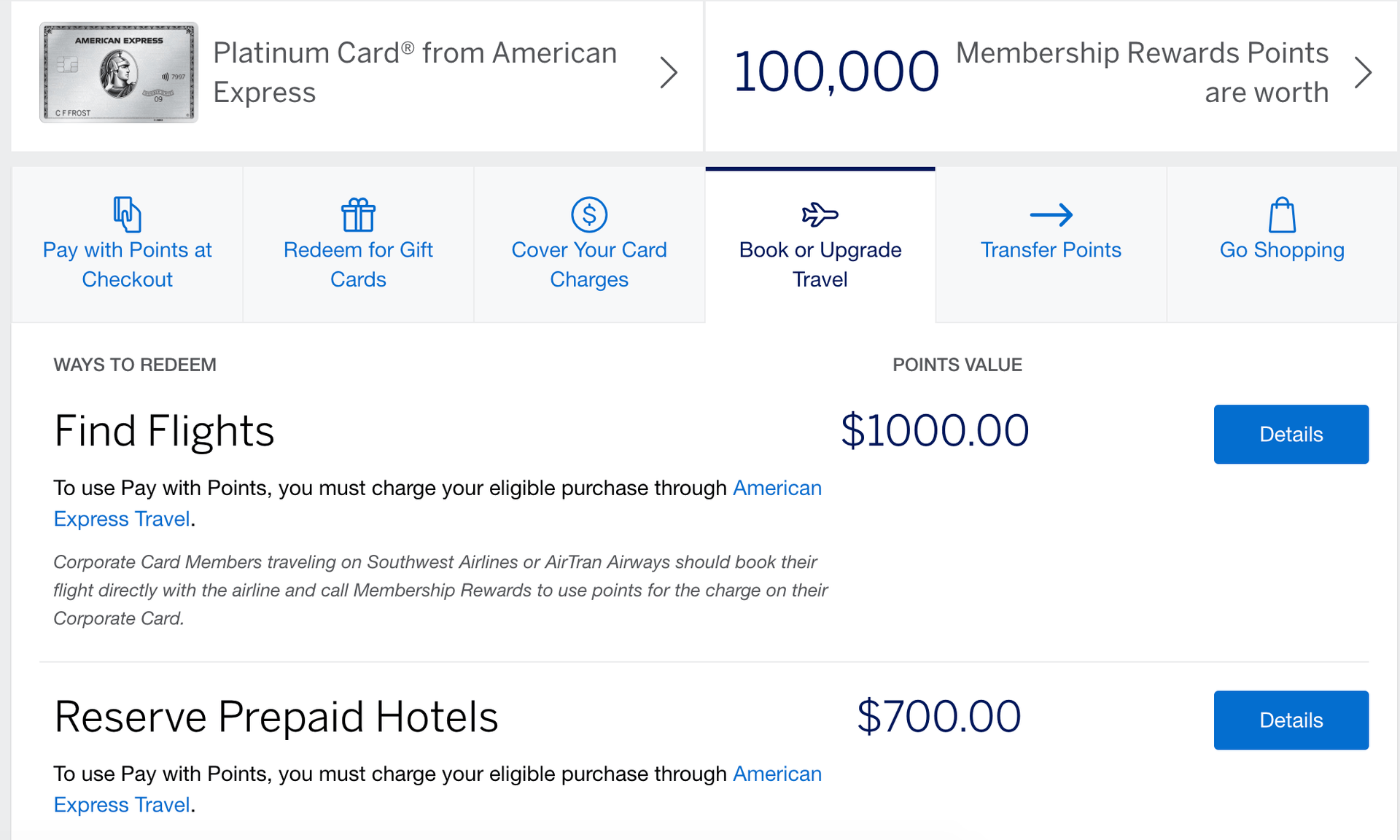The image size is (1400, 840).
Task: Go to the Go Shopping tab
Action: [1282, 245]
